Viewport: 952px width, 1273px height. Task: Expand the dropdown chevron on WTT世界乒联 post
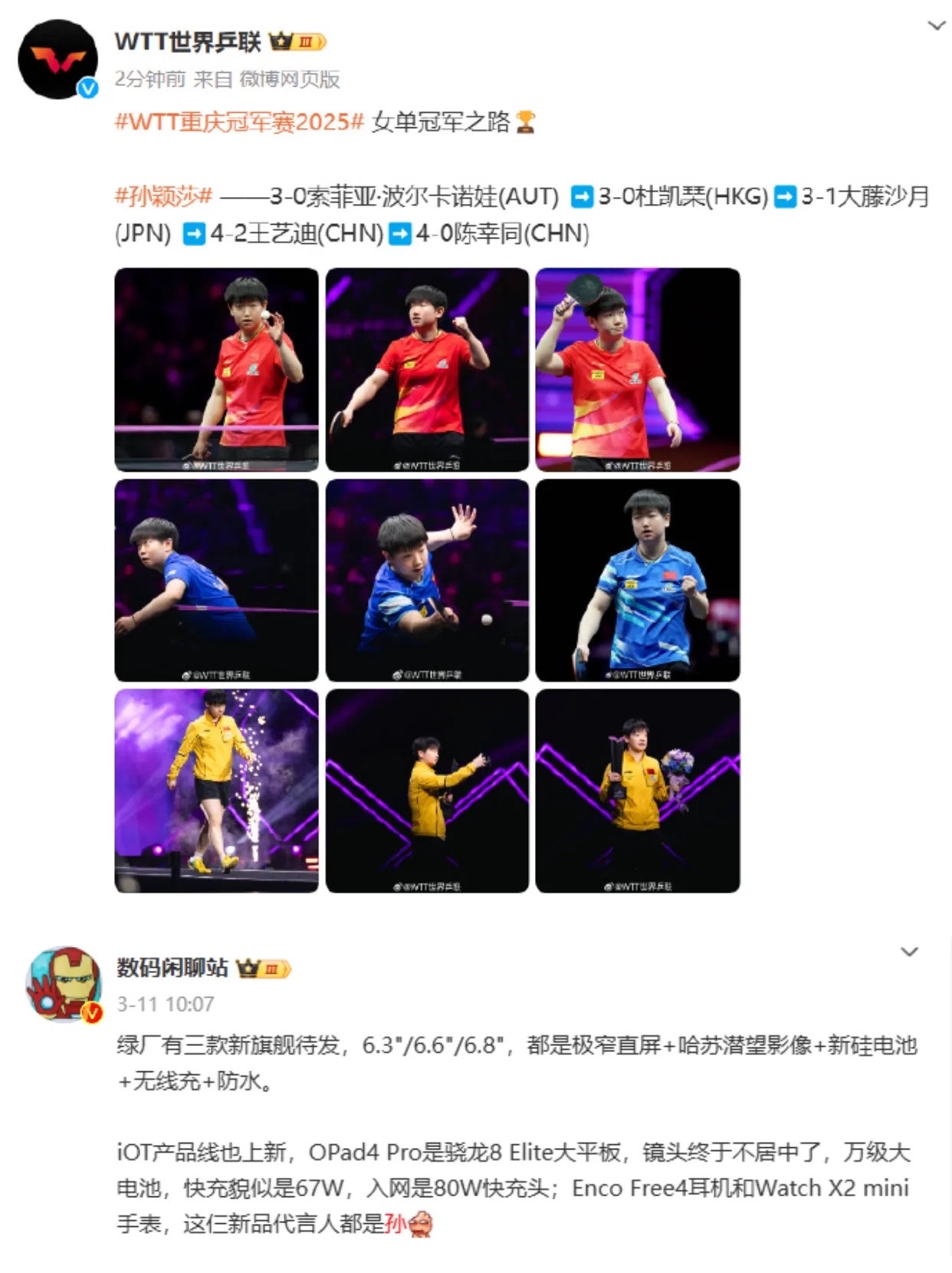click(936, 26)
